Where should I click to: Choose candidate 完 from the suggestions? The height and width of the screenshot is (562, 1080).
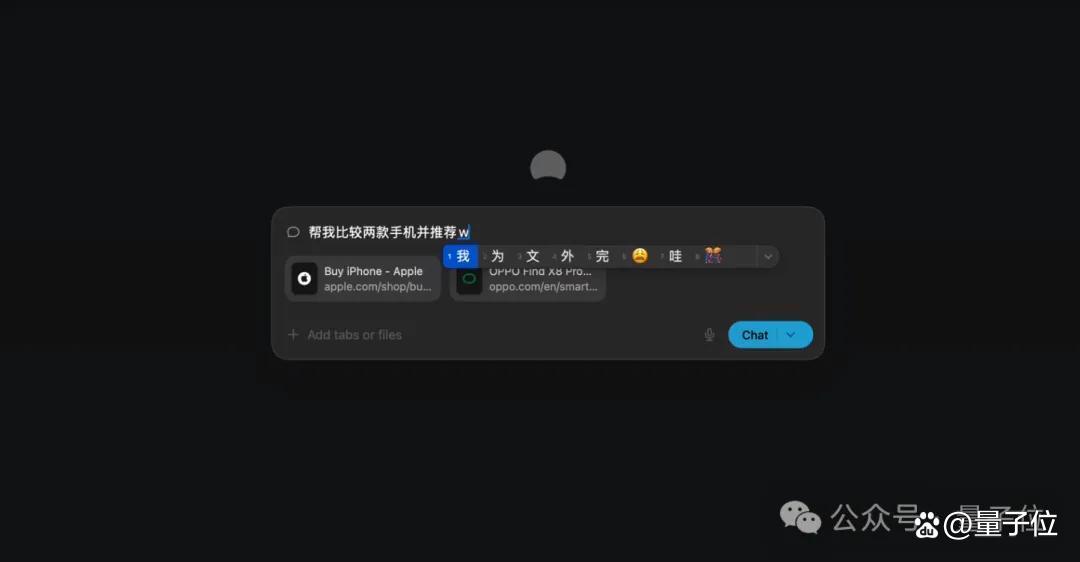tap(600, 256)
